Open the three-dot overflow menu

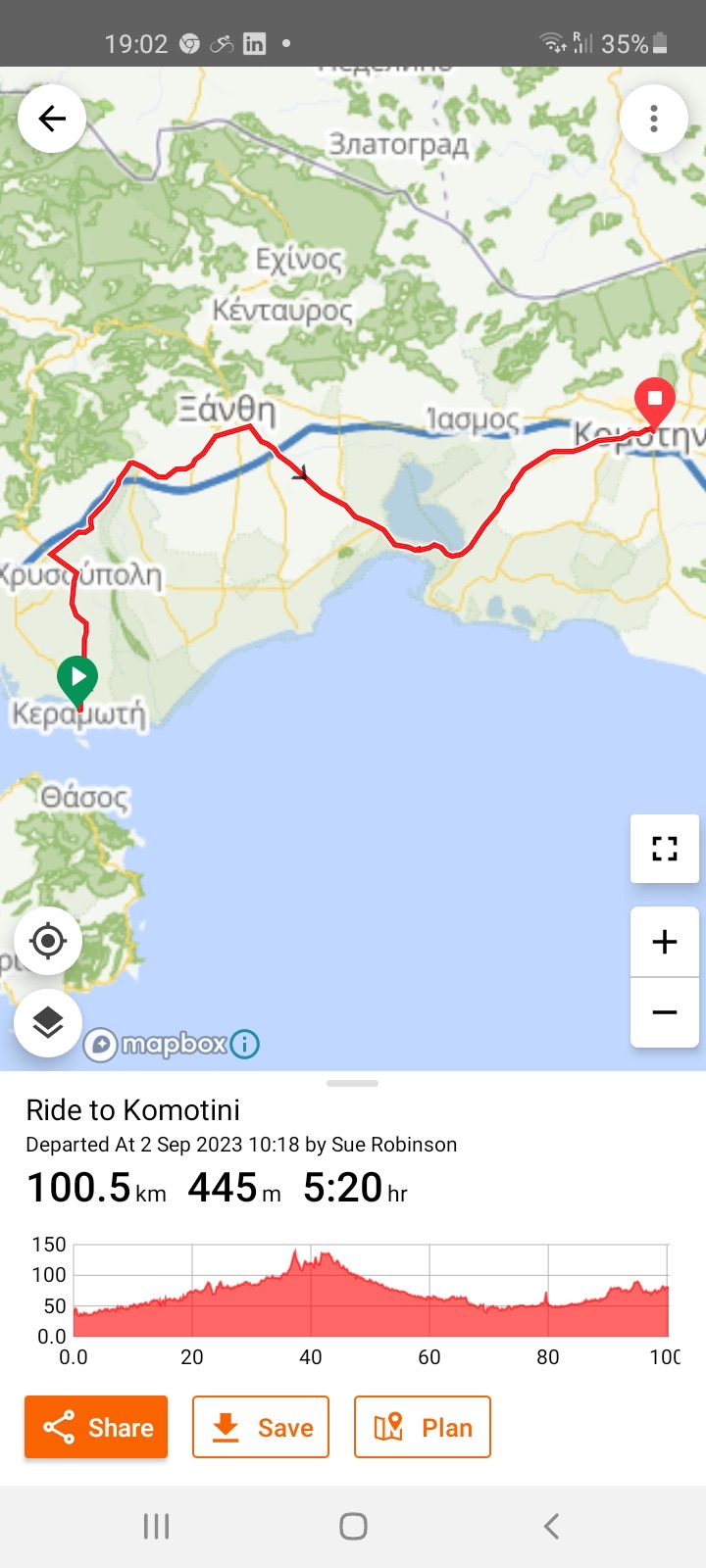pos(653,119)
